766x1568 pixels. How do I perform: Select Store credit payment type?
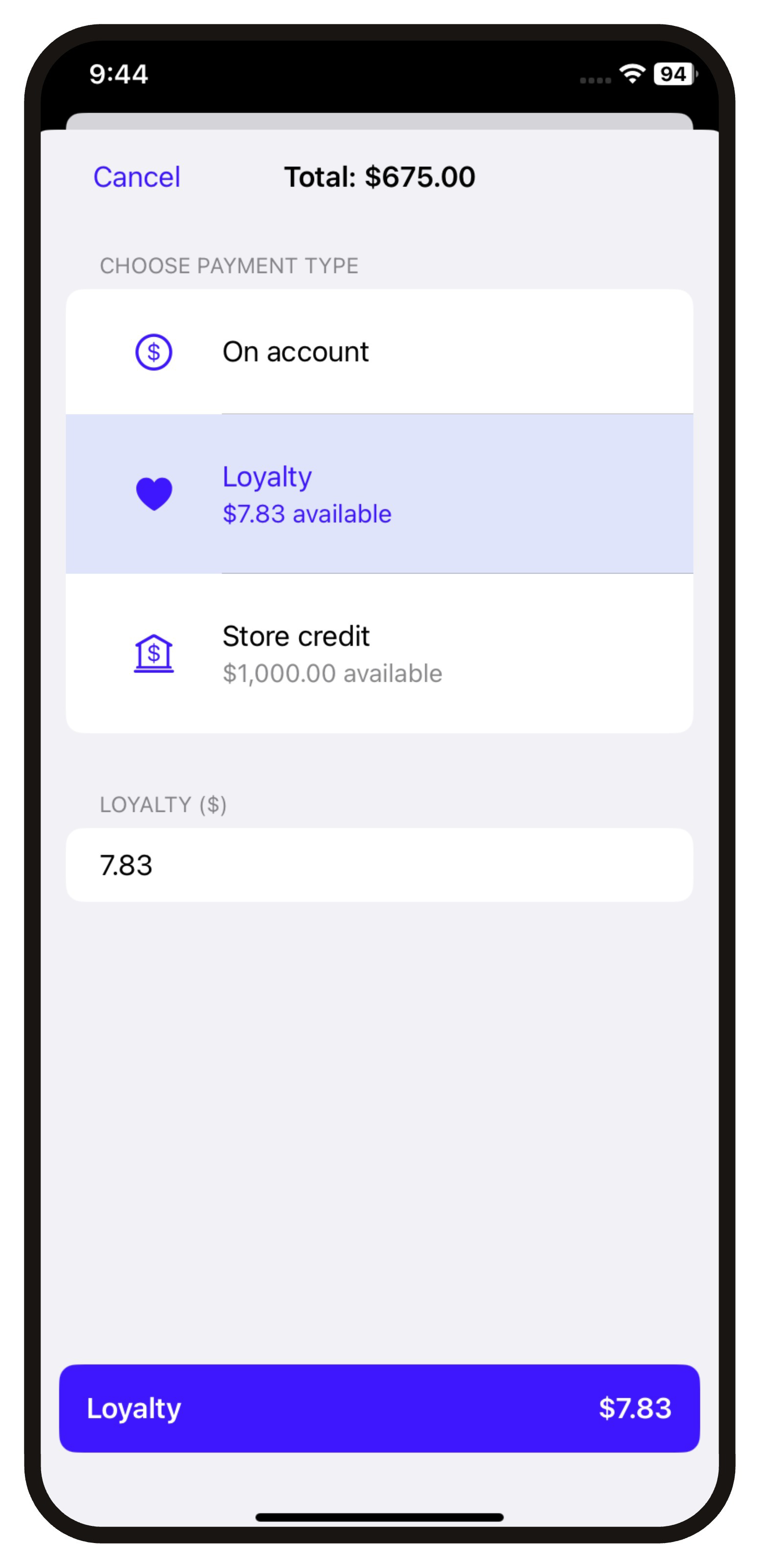(x=379, y=653)
